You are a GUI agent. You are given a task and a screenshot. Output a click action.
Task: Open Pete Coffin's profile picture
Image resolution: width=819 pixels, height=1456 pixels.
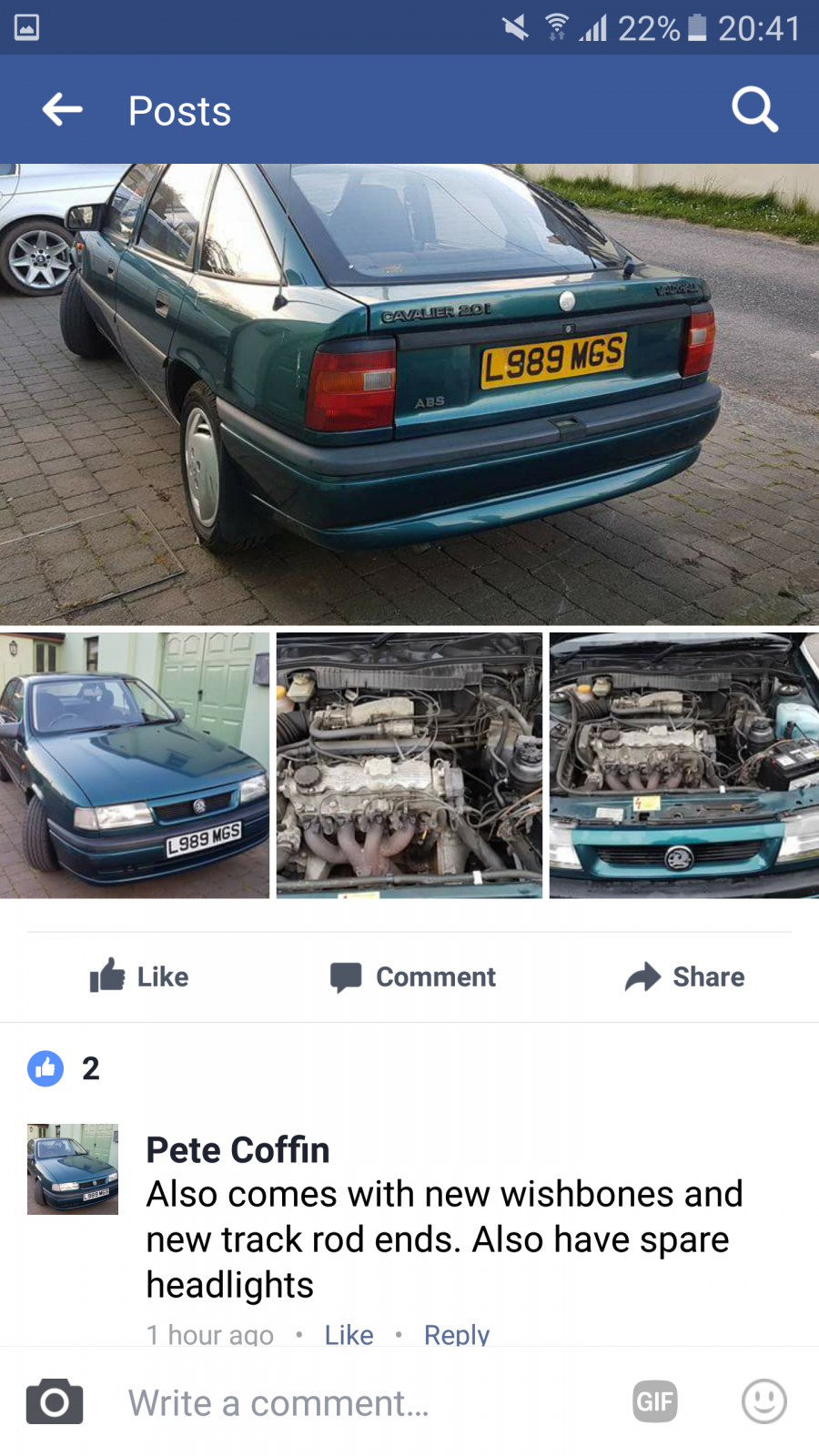click(73, 1168)
